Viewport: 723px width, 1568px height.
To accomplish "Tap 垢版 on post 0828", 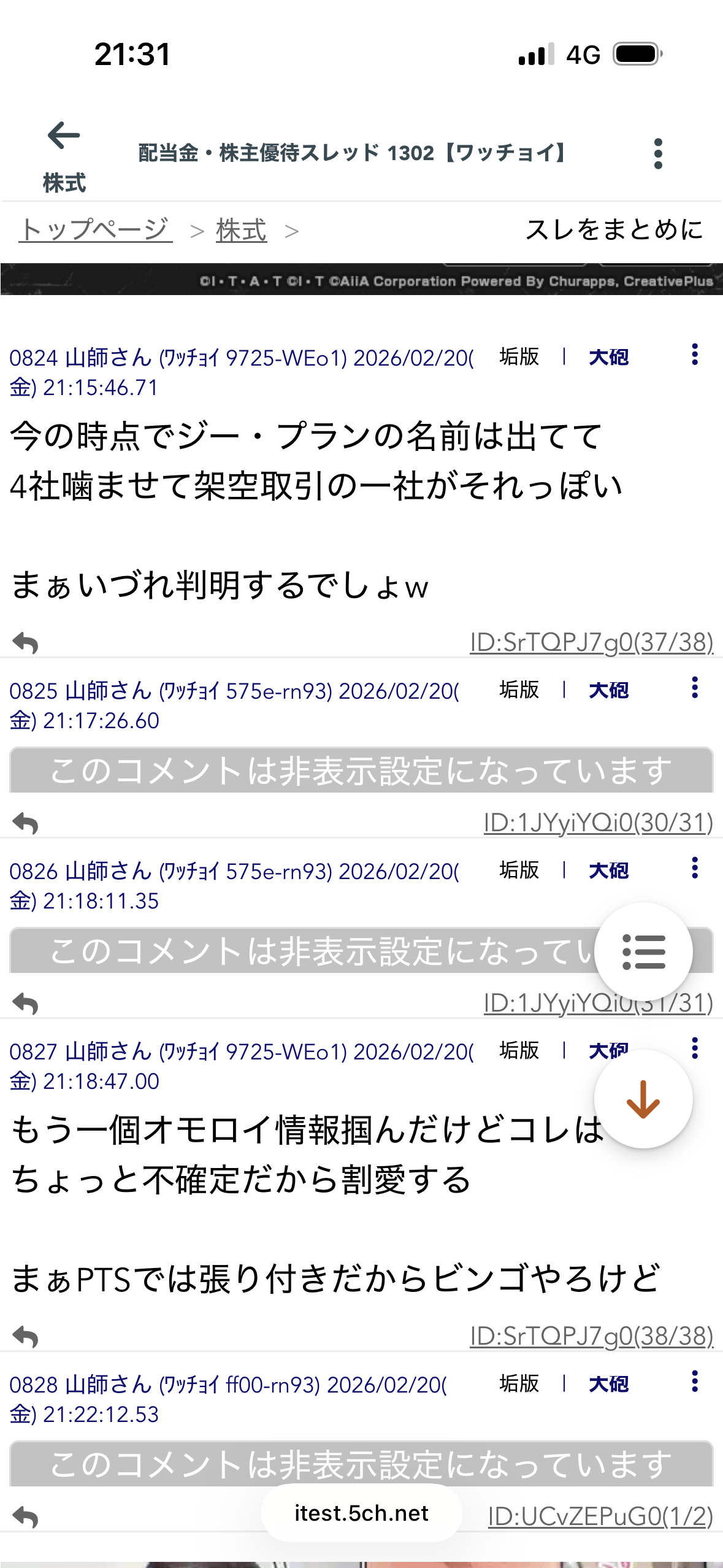I will point(519,1383).
